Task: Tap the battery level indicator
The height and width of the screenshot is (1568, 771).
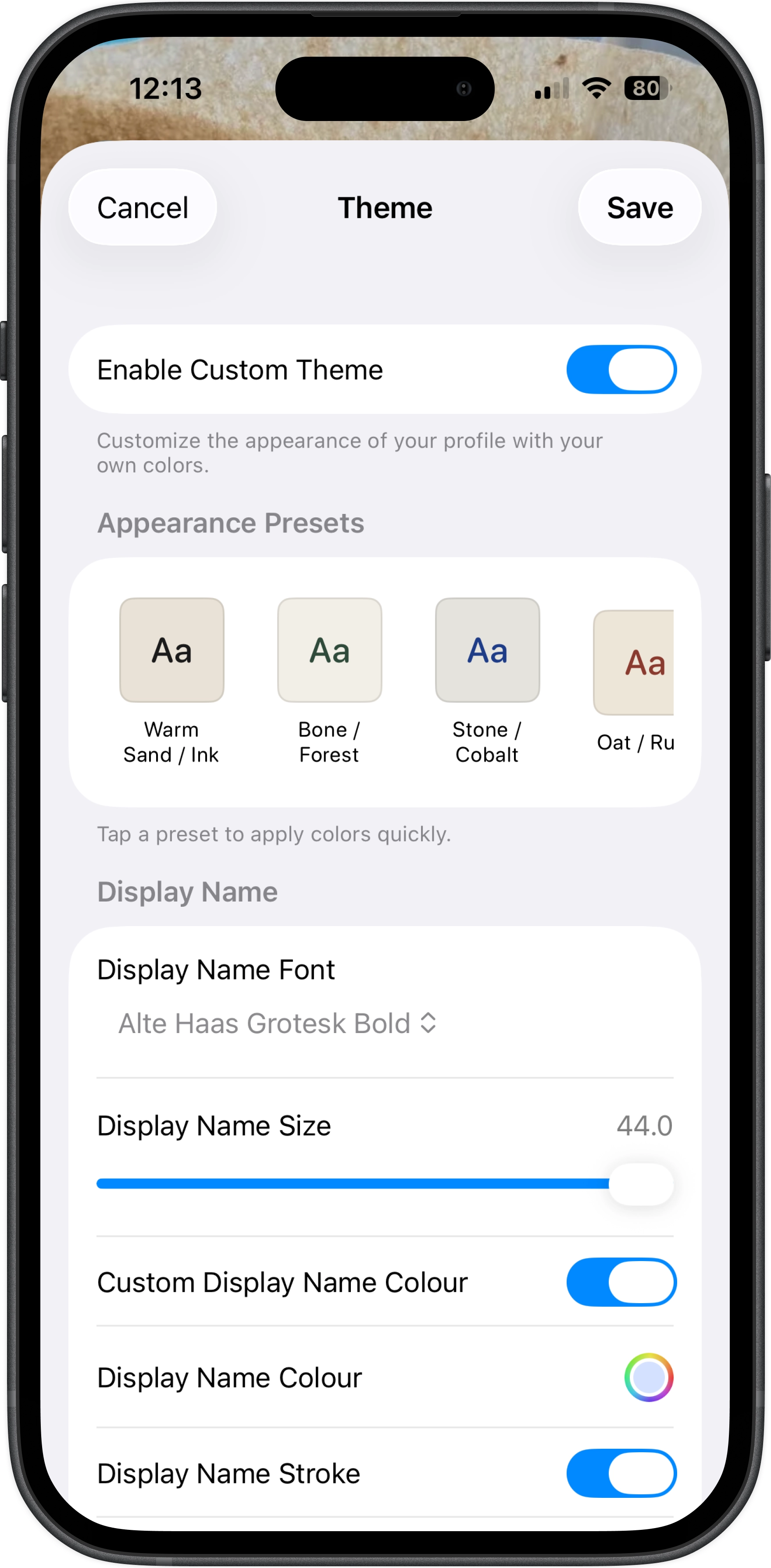Action: coord(644,89)
